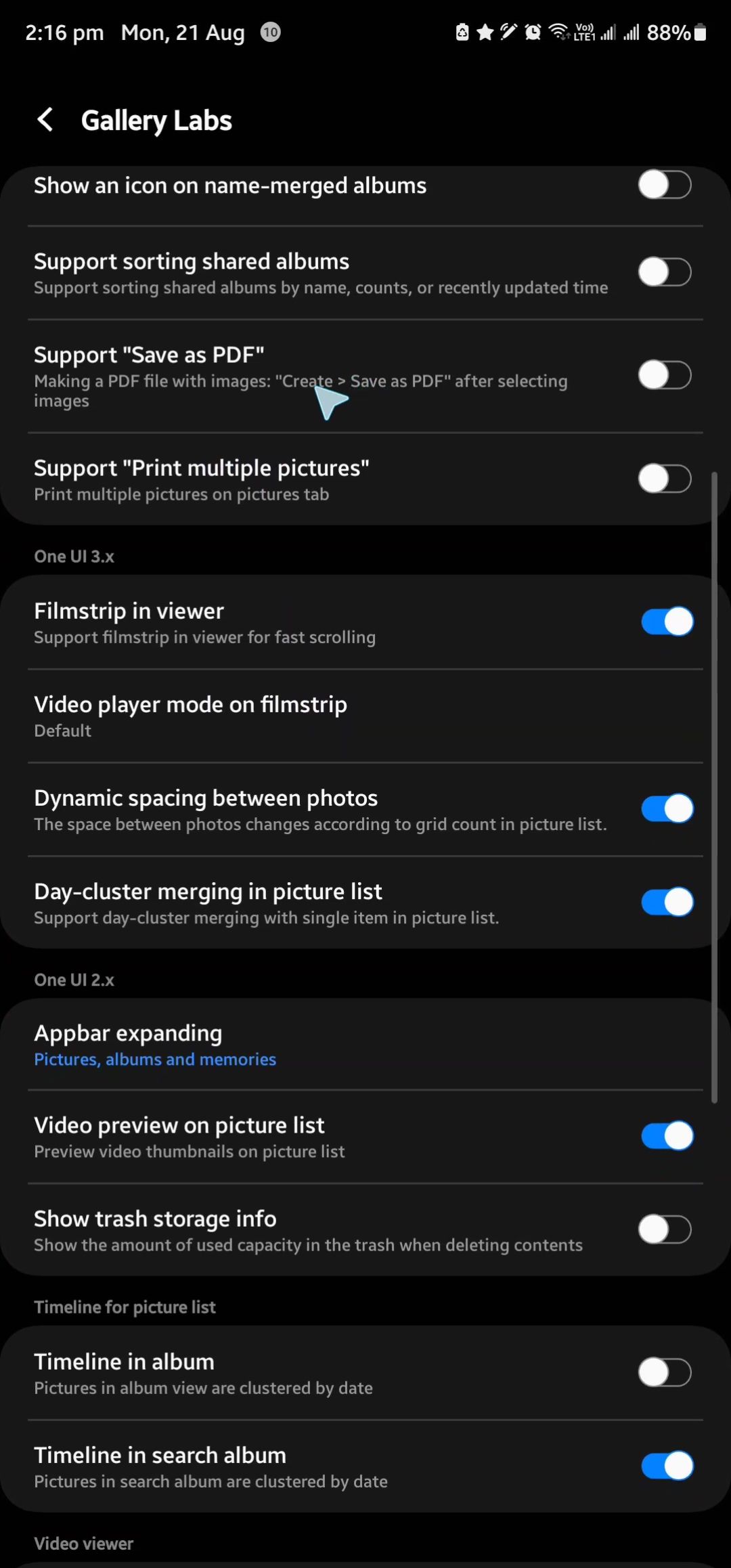Turn on Support sorting shared albums

[x=665, y=272]
